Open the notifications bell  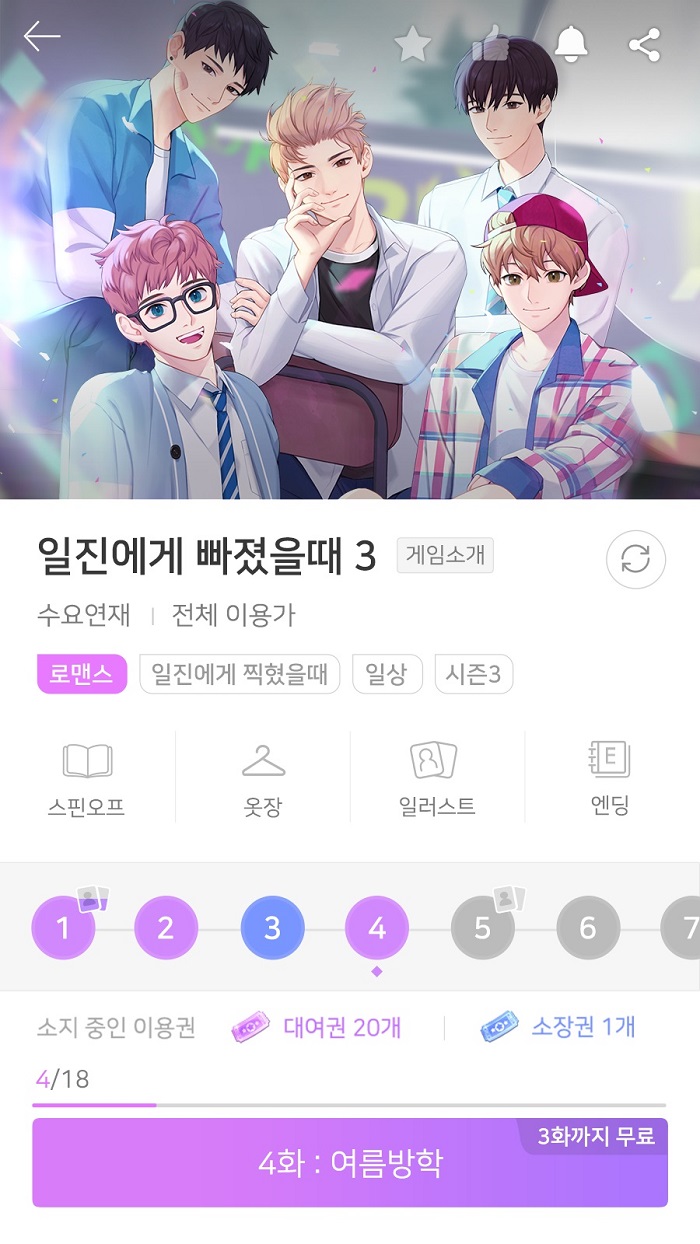click(x=571, y=43)
